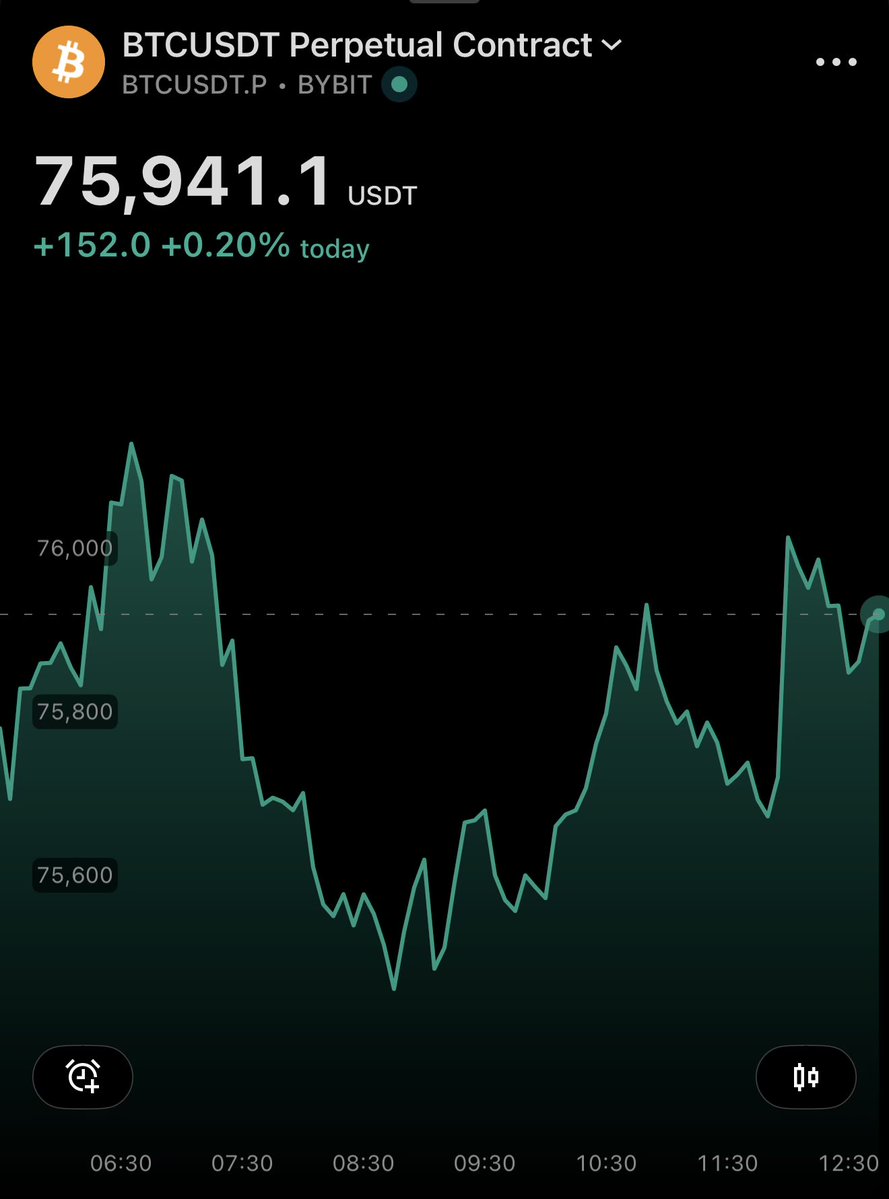Expand the BTCUSDT Perpetual Contract symbol dropdown
The width and height of the screenshot is (889, 1199).
coord(611,46)
